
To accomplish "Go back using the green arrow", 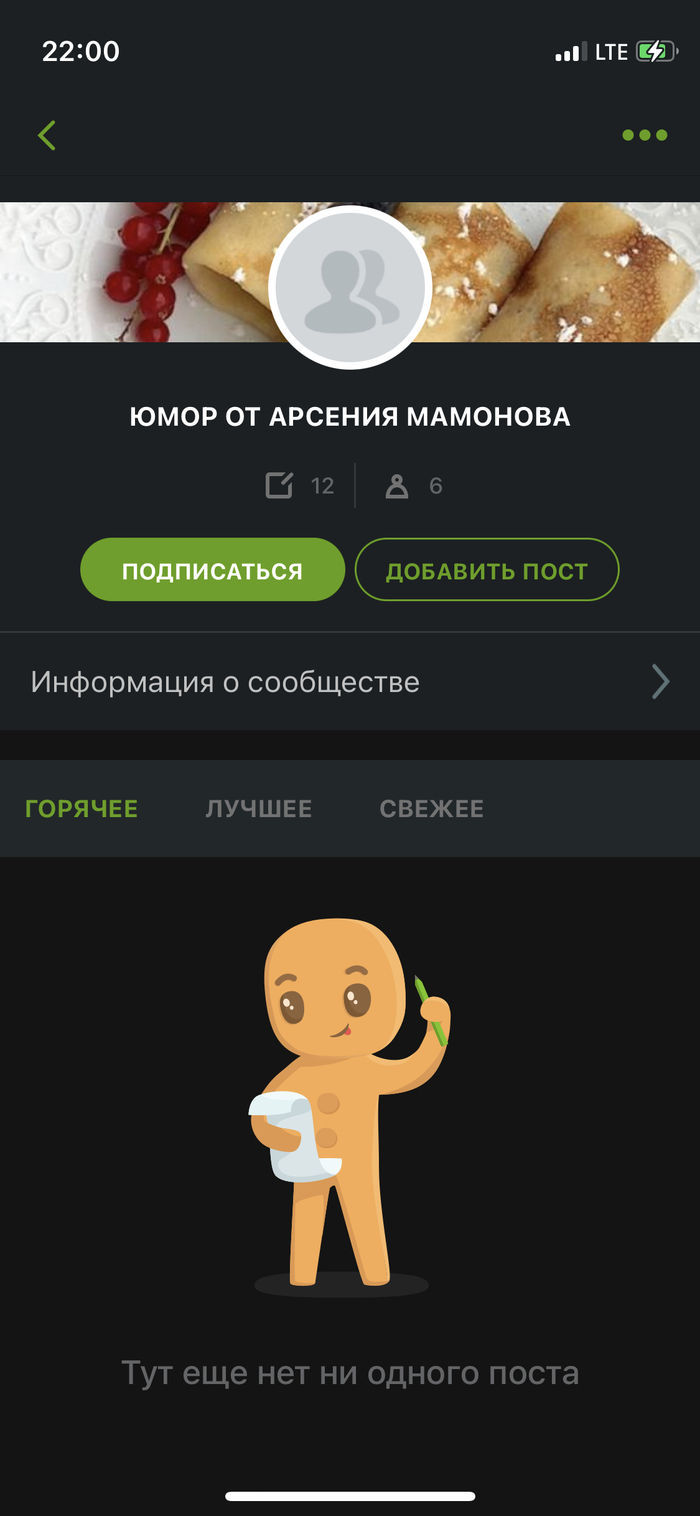I will (46, 135).
